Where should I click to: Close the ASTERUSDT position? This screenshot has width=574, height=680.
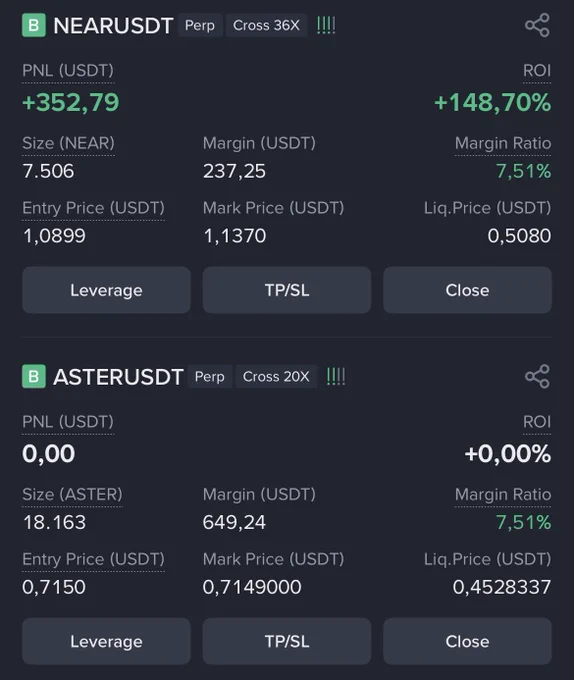point(467,641)
